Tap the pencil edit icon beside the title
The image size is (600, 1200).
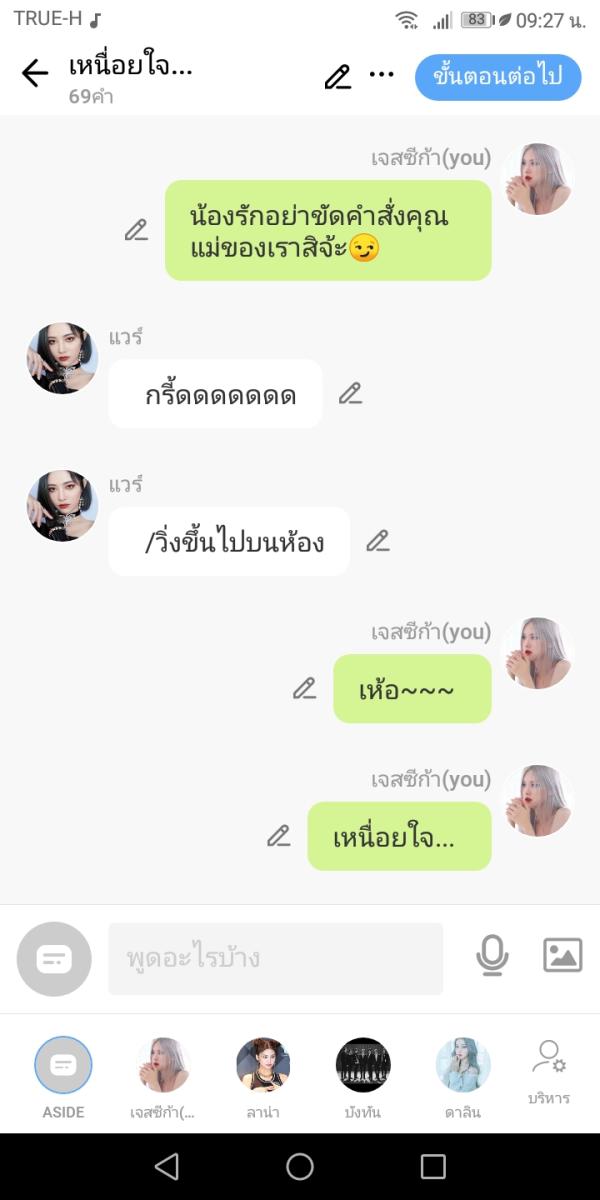(x=338, y=76)
